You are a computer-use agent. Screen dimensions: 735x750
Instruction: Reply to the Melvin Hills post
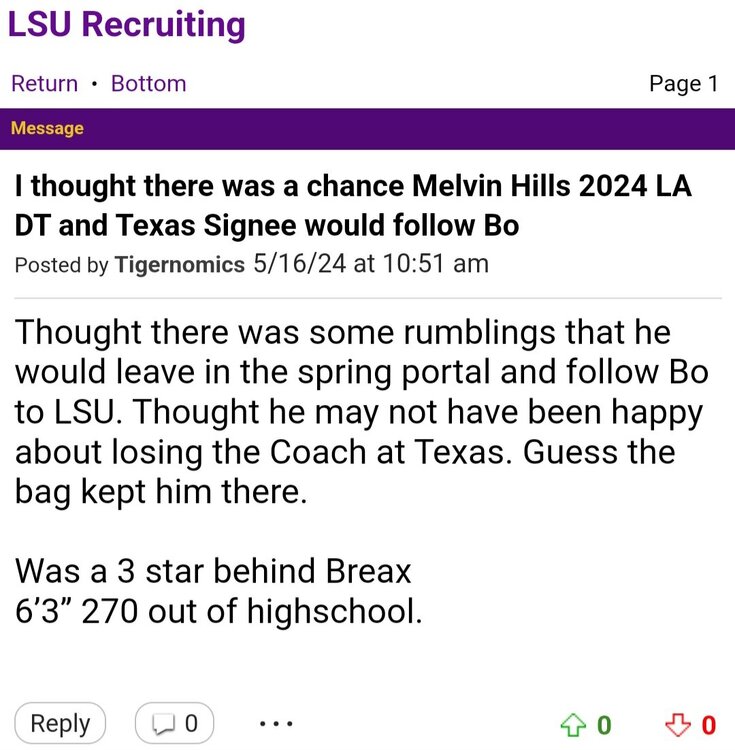coord(60,723)
